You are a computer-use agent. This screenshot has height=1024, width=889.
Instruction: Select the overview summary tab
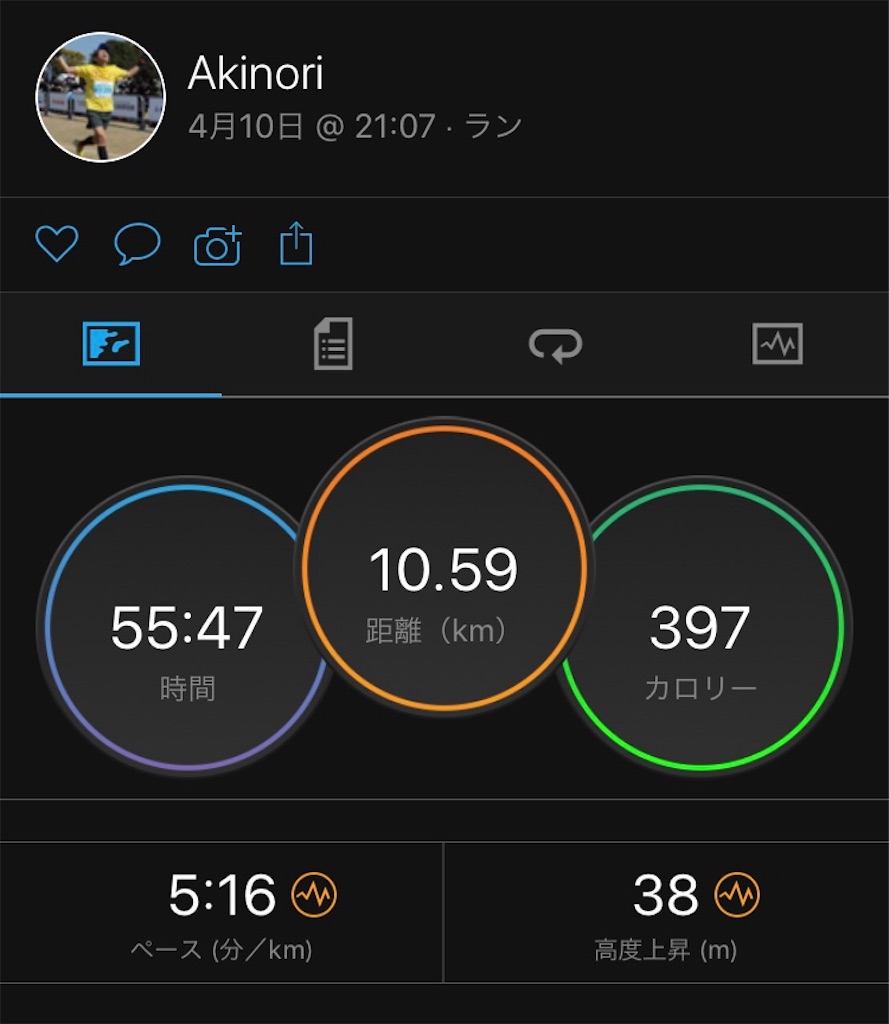[110, 345]
